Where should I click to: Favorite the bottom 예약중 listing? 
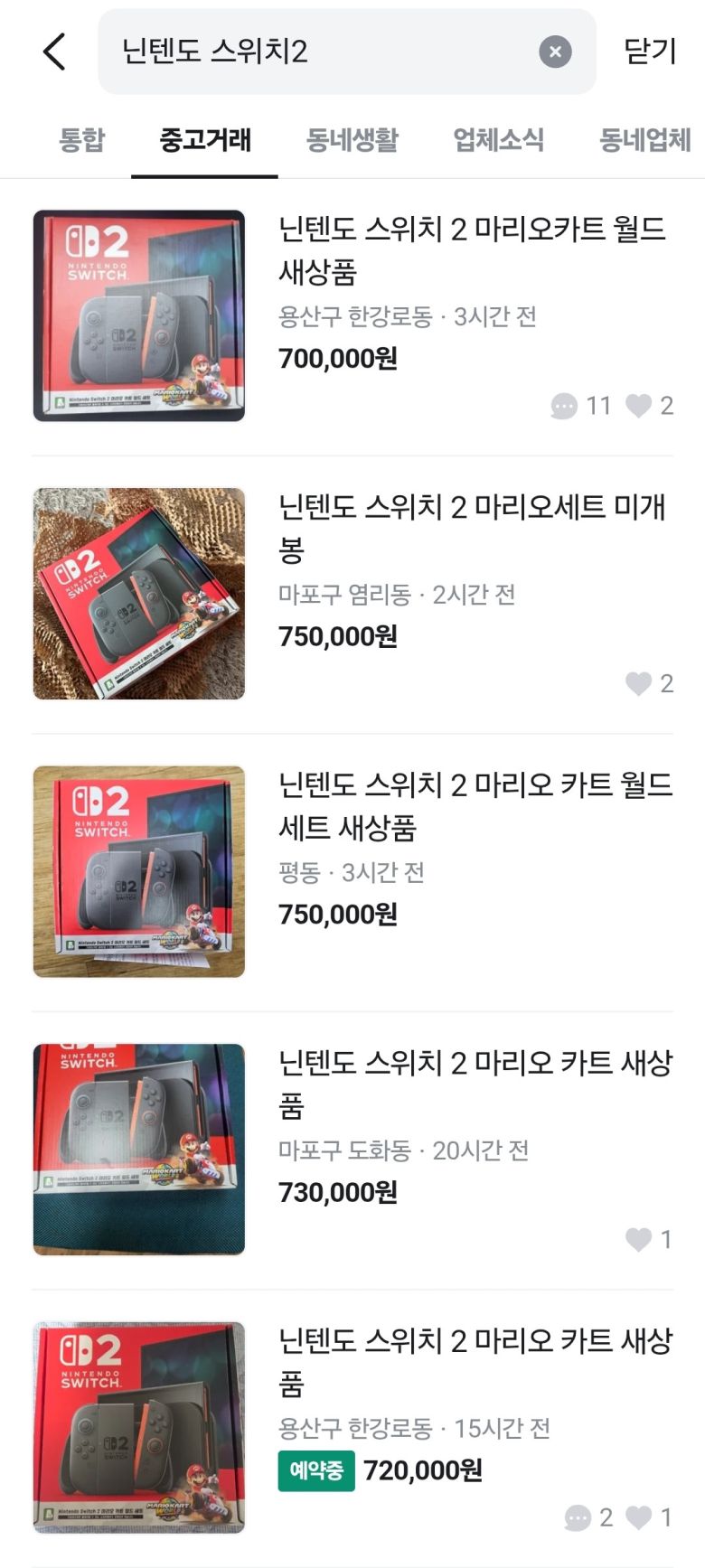coord(640,1516)
